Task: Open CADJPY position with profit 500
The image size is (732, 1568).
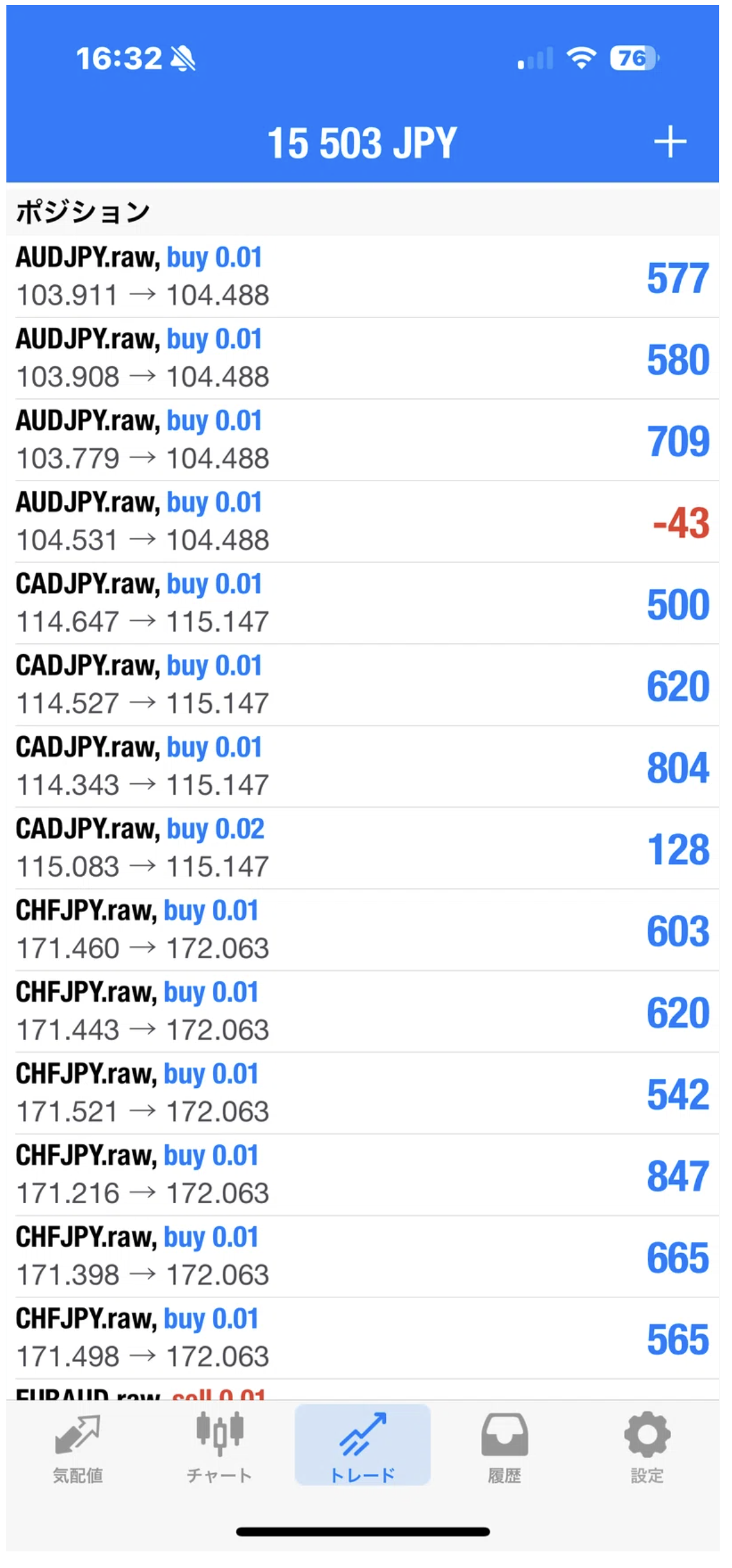Action: (362, 603)
